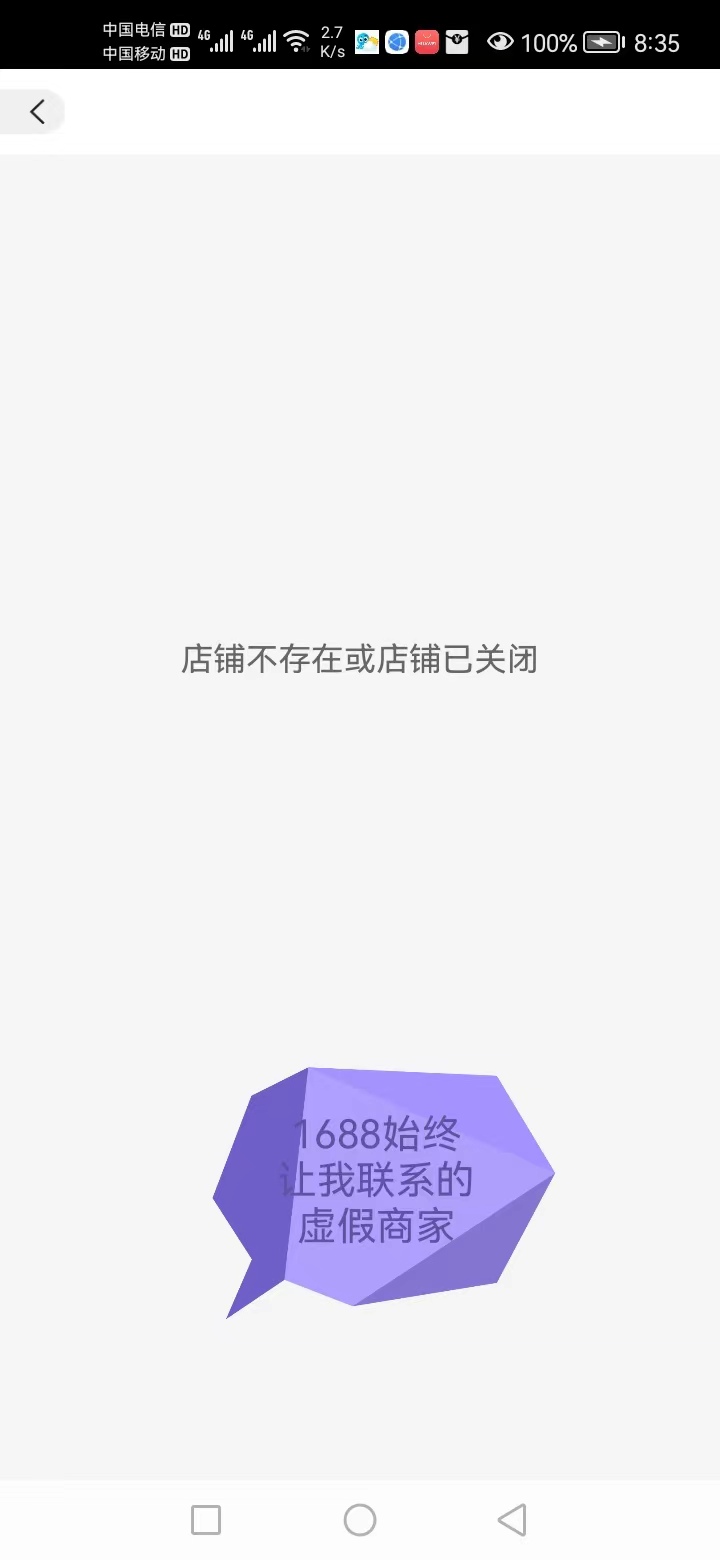
Task: Tap the back arrow at top left
Action: (x=37, y=112)
